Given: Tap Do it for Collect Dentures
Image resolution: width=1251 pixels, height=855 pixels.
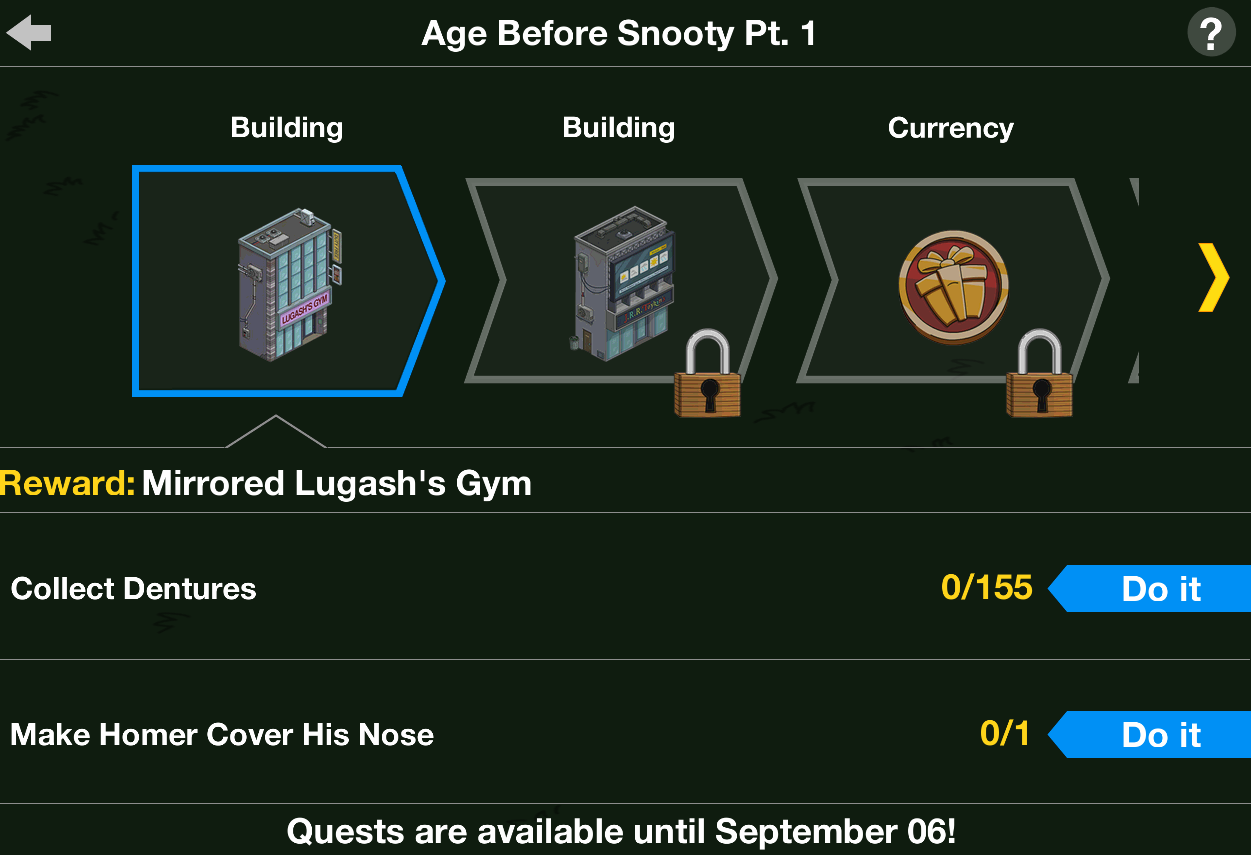Looking at the screenshot, I should [1158, 588].
